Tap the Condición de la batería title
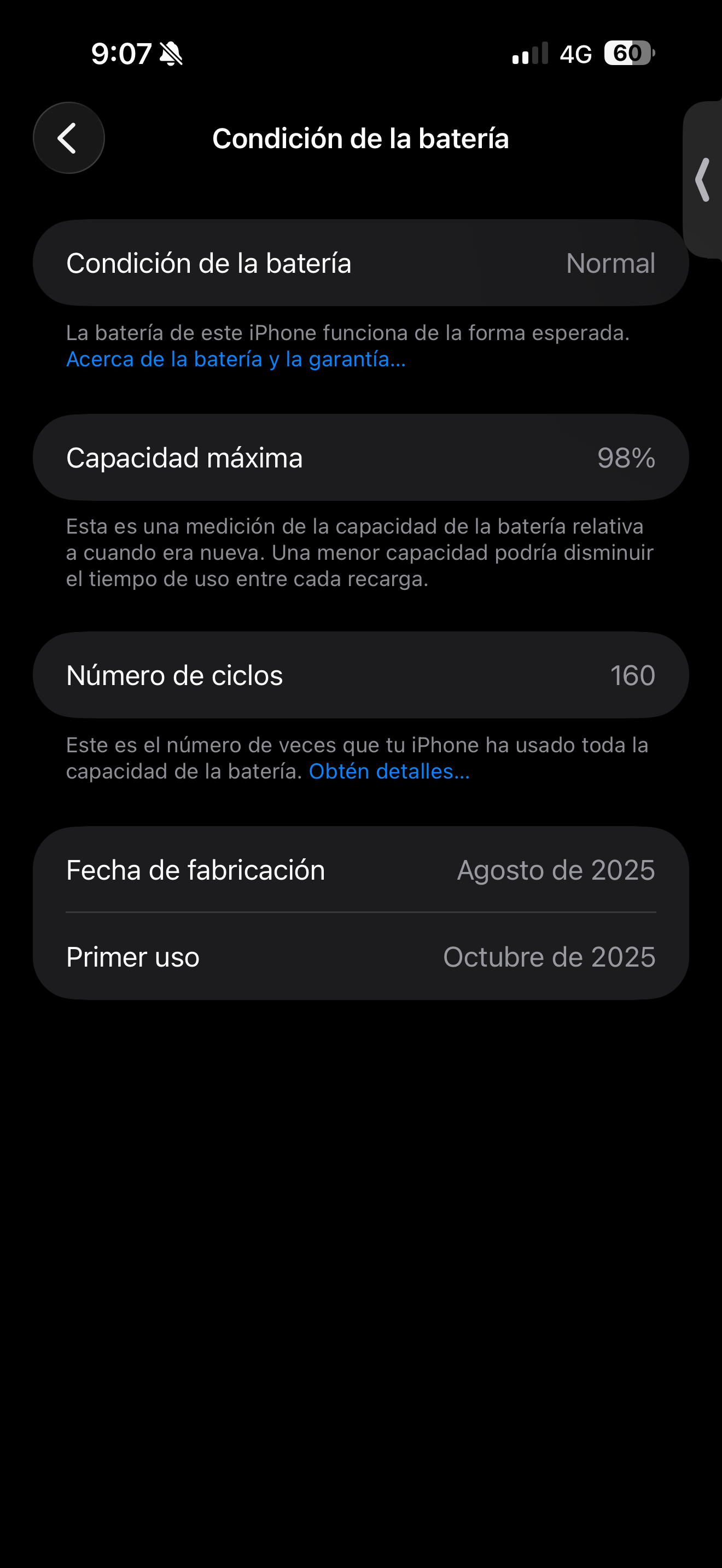Screen dimensions: 722x1568 [x=361, y=138]
